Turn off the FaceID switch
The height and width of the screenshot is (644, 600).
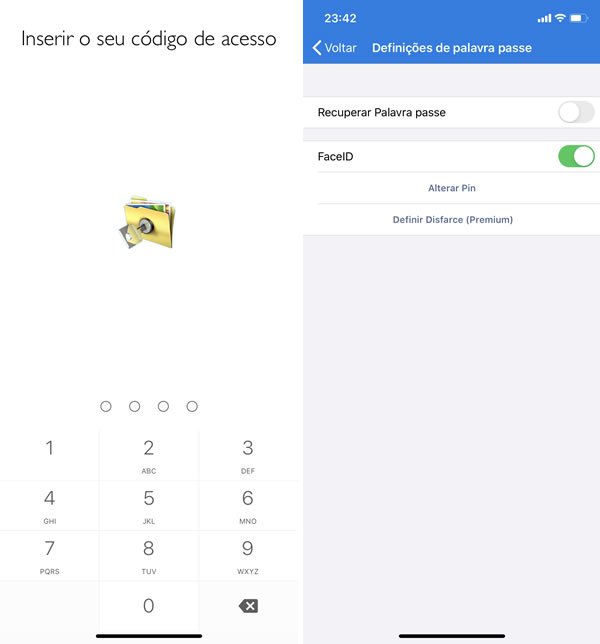(576, 156)
